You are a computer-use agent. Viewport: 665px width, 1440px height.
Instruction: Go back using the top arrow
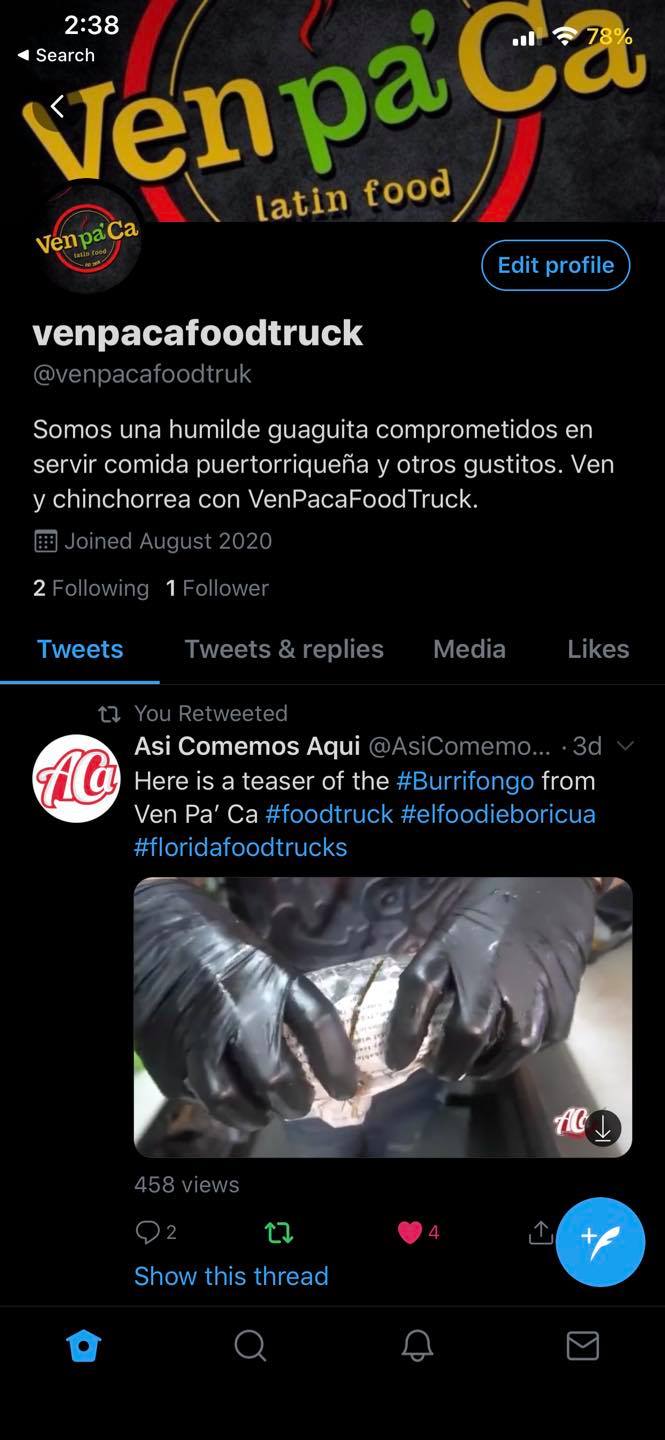57,106
